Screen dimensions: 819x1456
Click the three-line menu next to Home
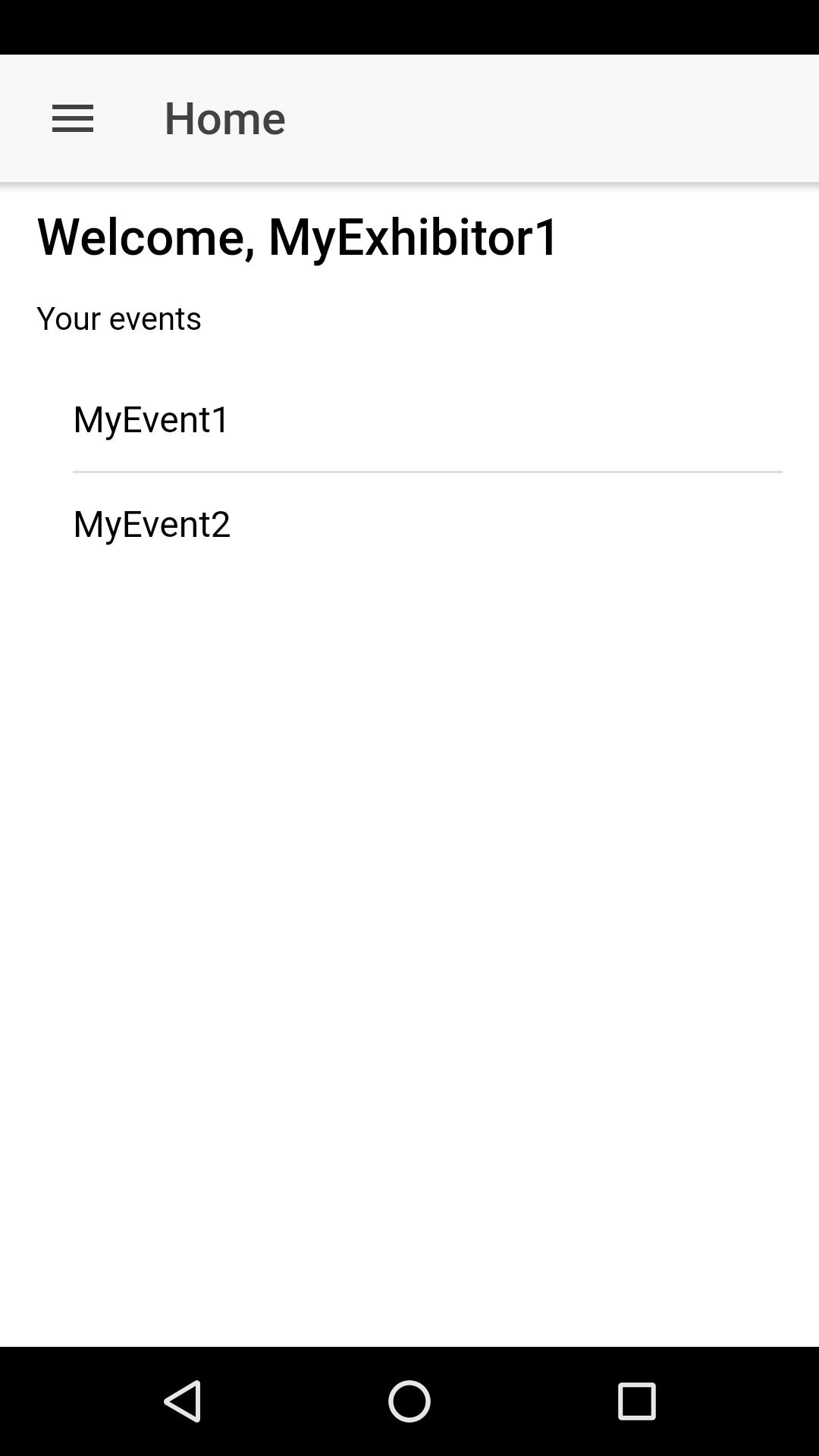coord(72,118)
